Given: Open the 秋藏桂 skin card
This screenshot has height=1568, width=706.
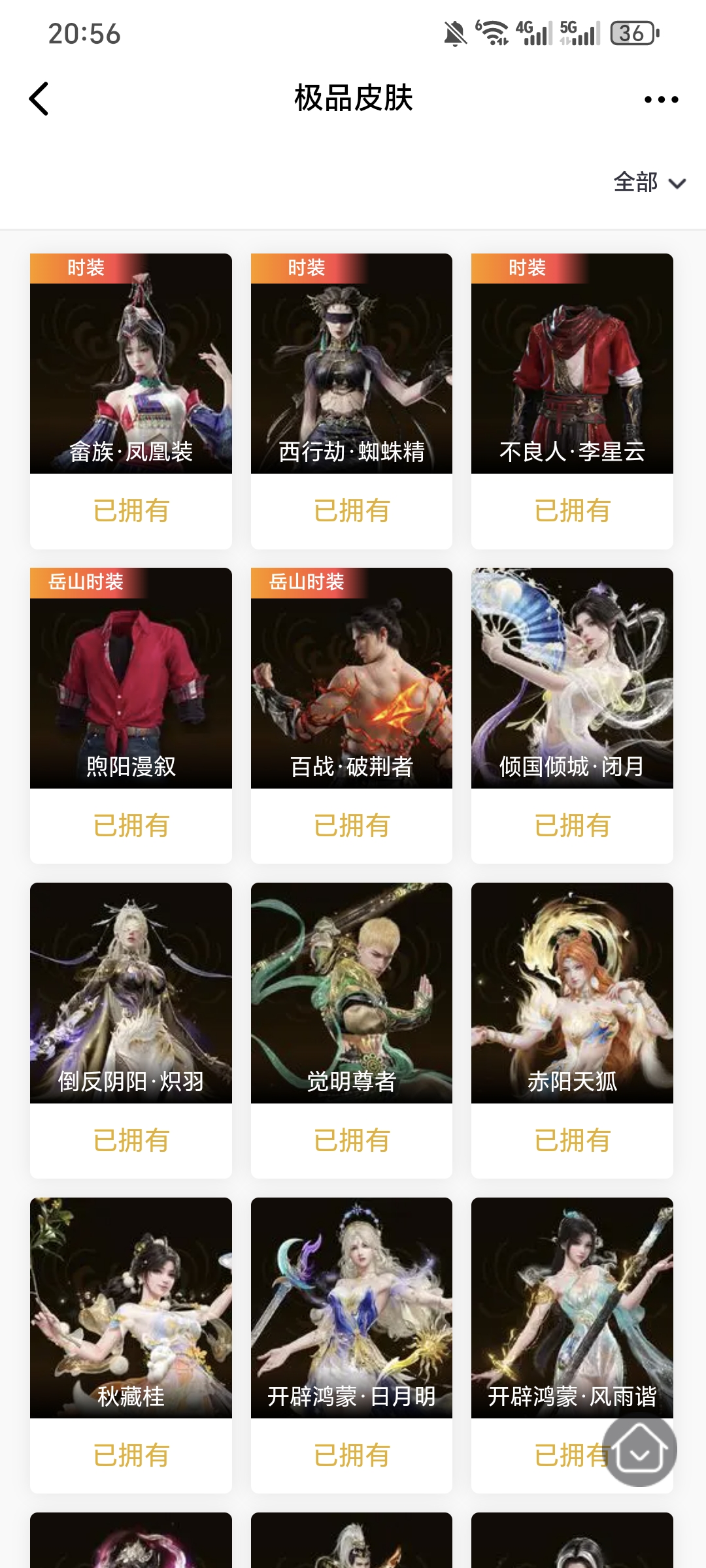Looking at the screenshot, I should coord(131,1308).
